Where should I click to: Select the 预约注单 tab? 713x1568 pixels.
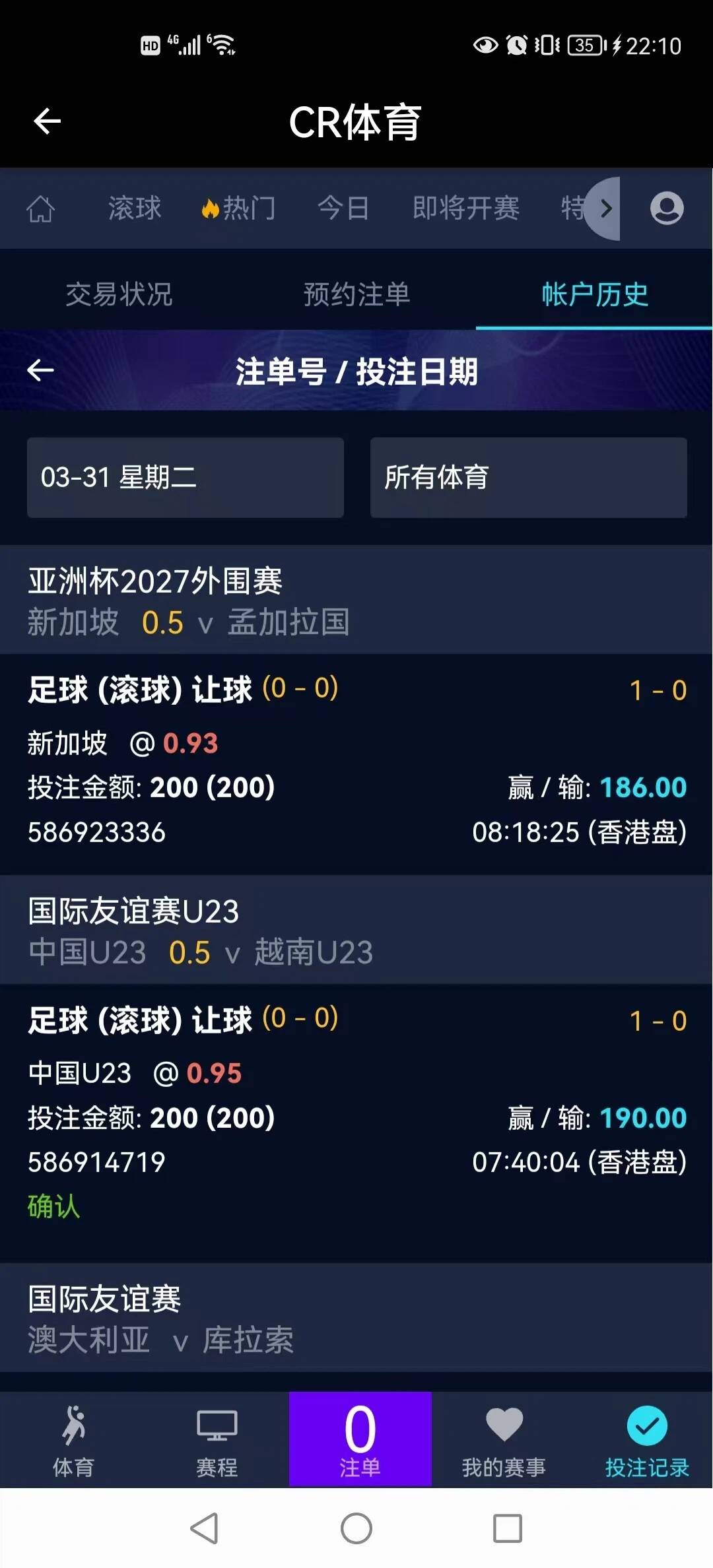pyautogui.click(x=356, y=296)
